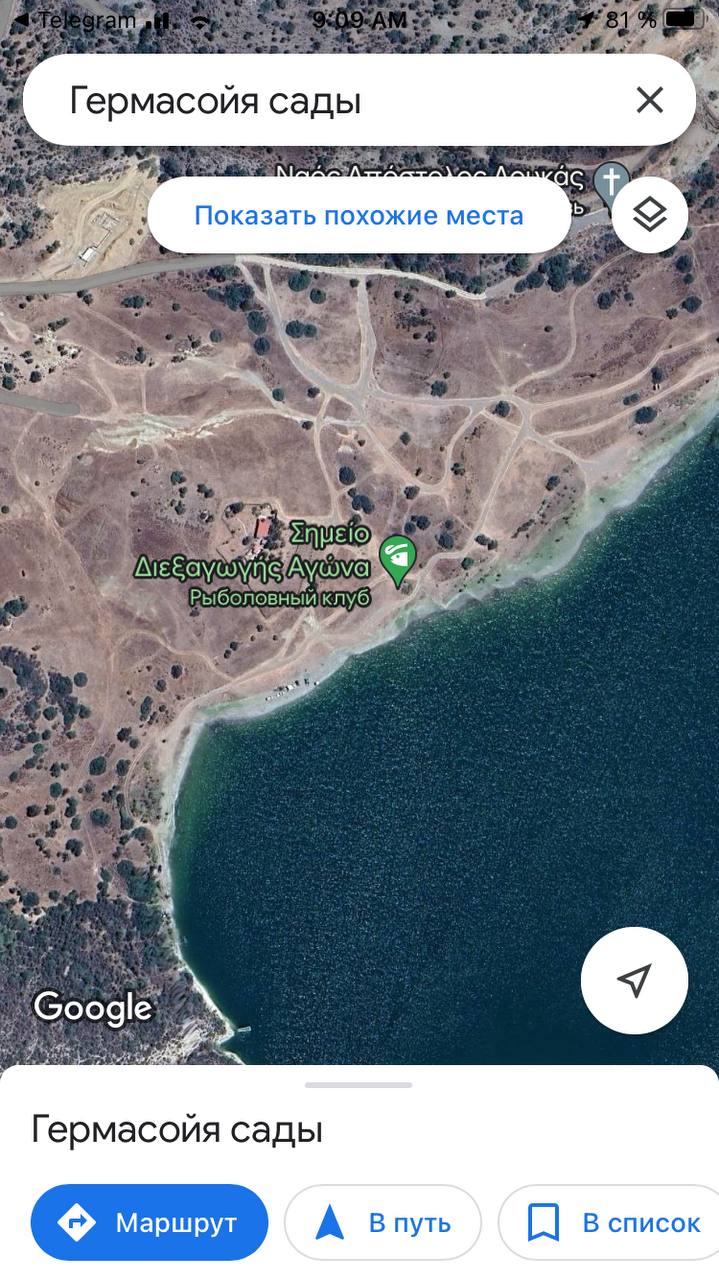Clear the search query with the X

[x=650, y=100]
